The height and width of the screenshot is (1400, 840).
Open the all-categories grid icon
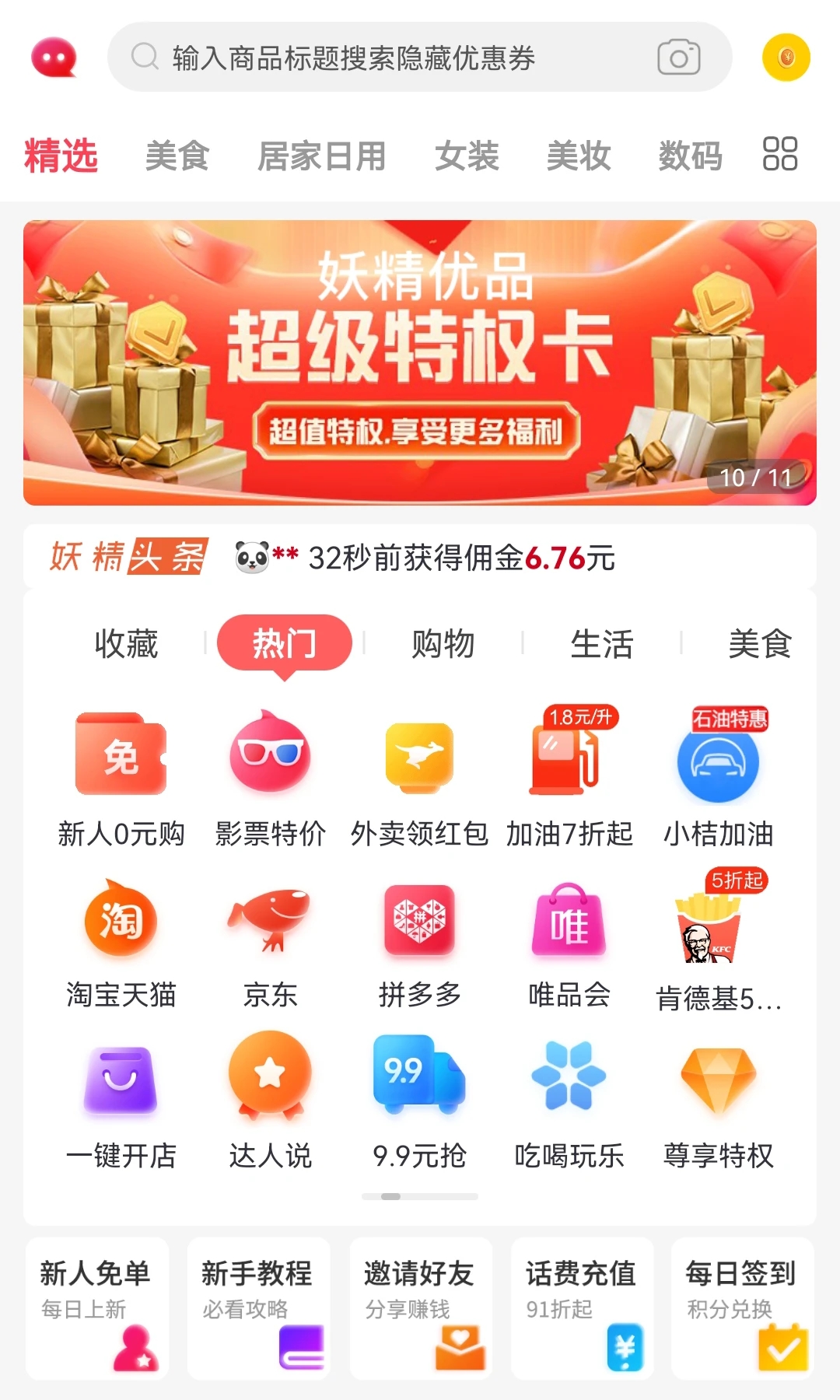click(x=779, y=154)
